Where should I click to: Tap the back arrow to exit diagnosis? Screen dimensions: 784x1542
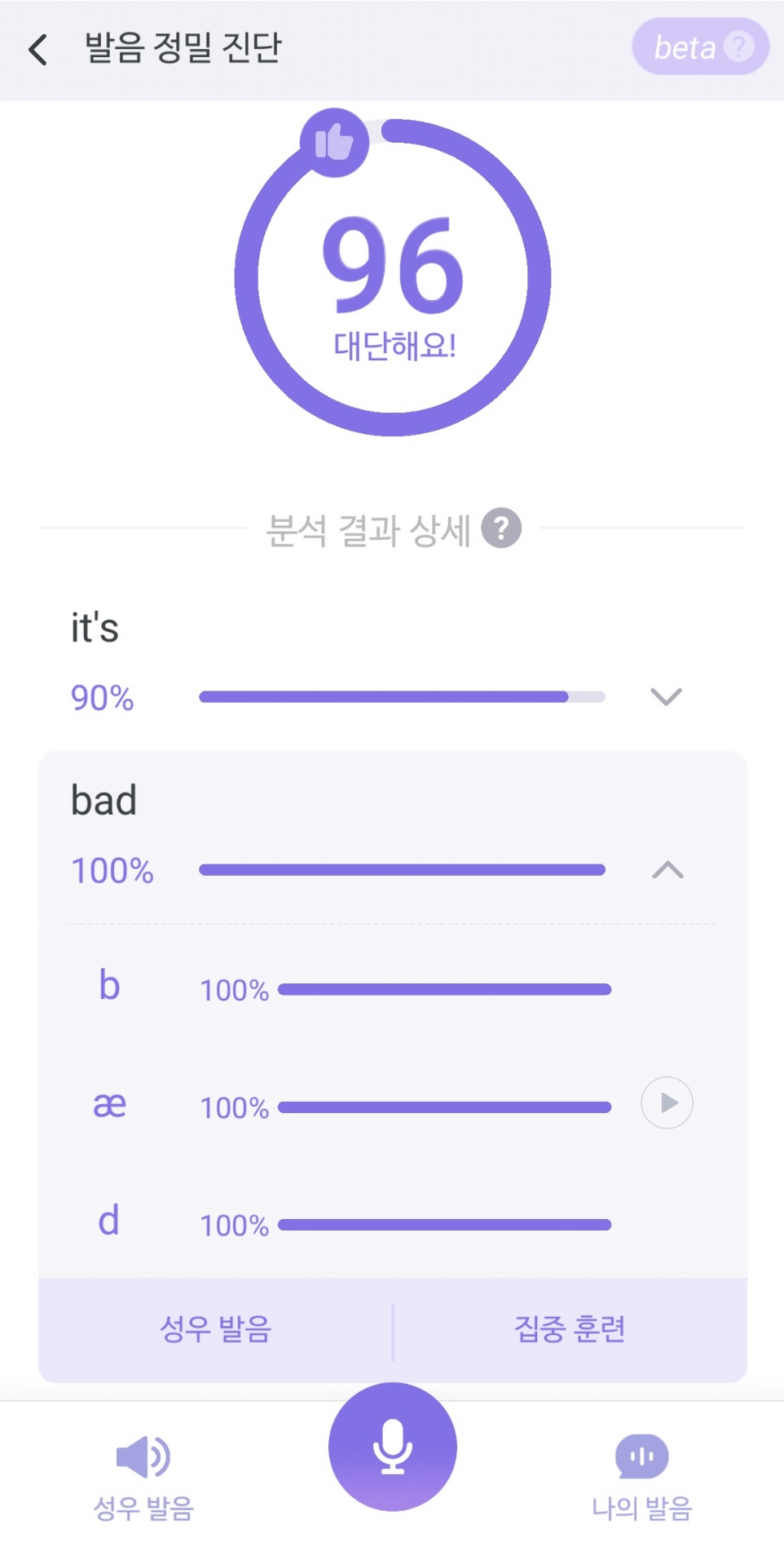pos(37,50)
